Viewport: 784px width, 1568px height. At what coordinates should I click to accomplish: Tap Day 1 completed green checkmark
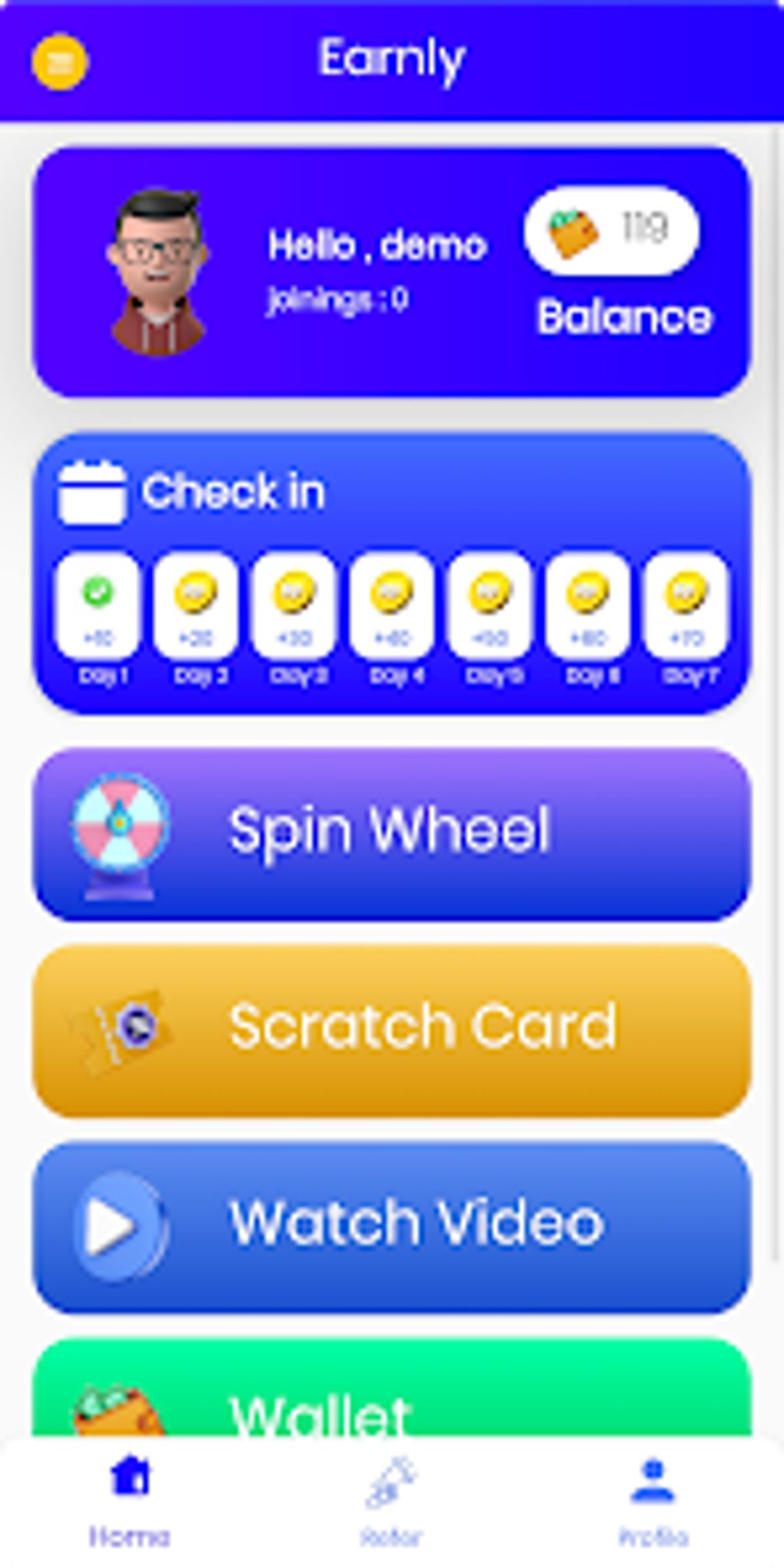pos(97,592)
